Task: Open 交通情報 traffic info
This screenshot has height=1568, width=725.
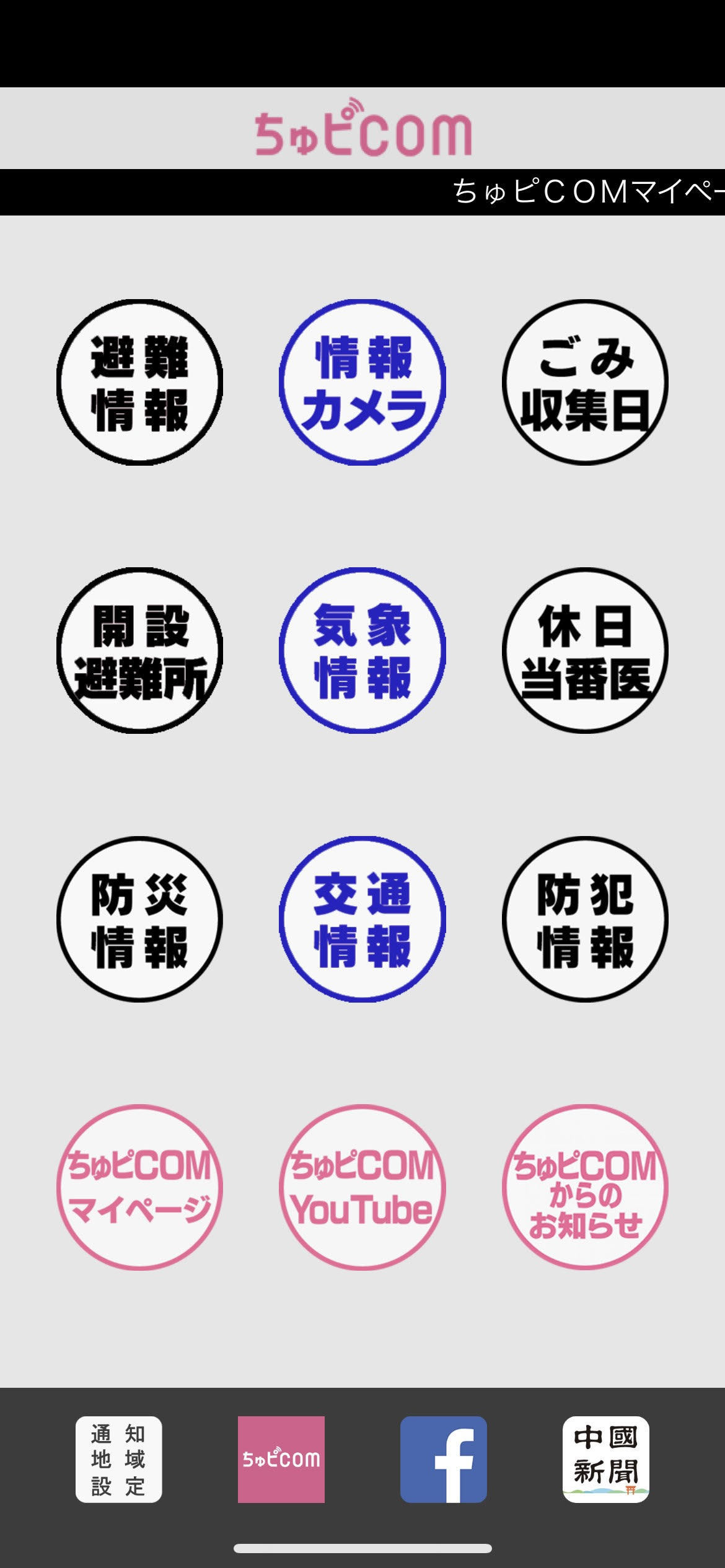Action: pyautogui.click(x=362, y=919)
